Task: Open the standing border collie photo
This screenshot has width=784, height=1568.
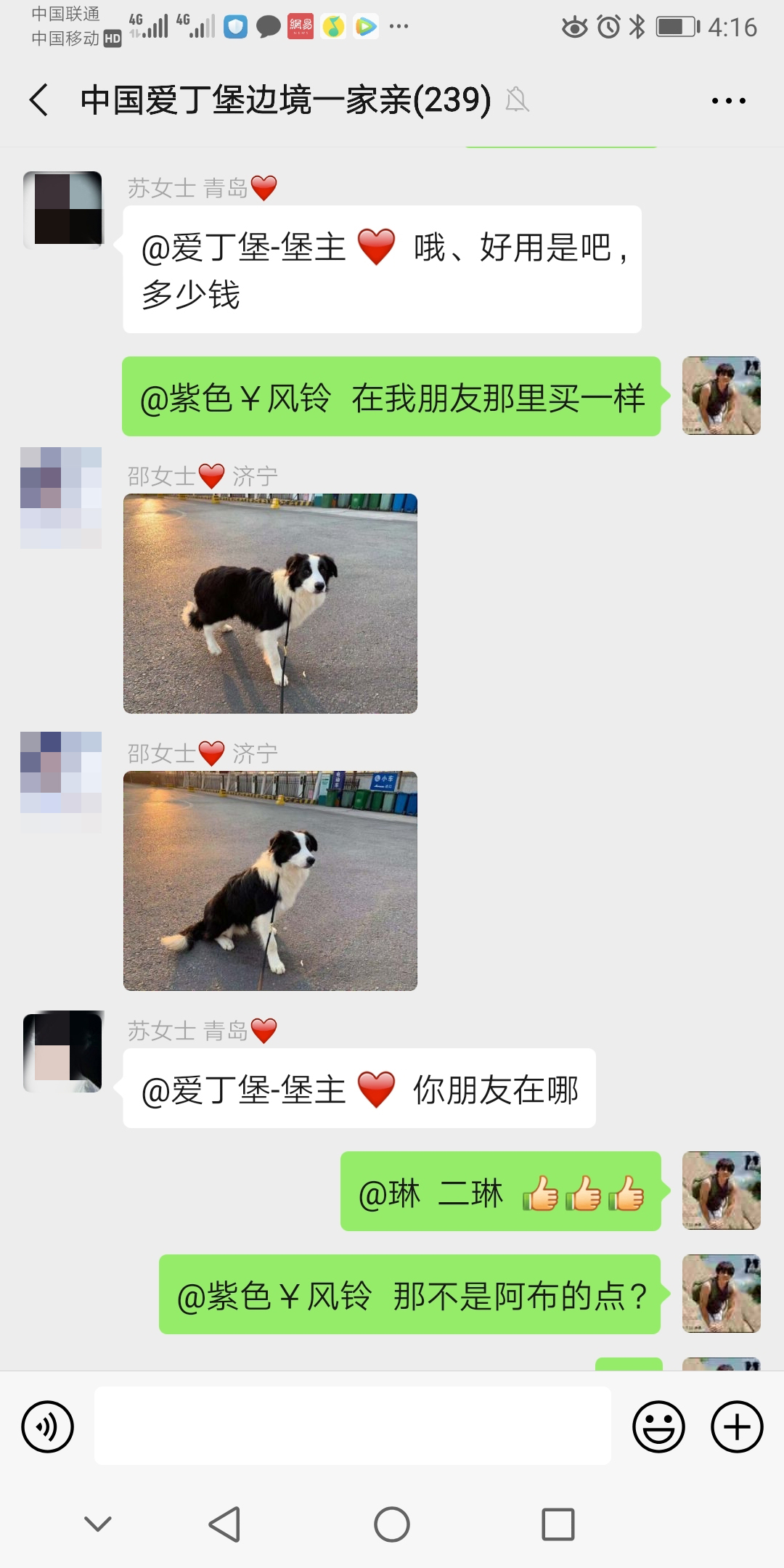Action: click(270, 603)
